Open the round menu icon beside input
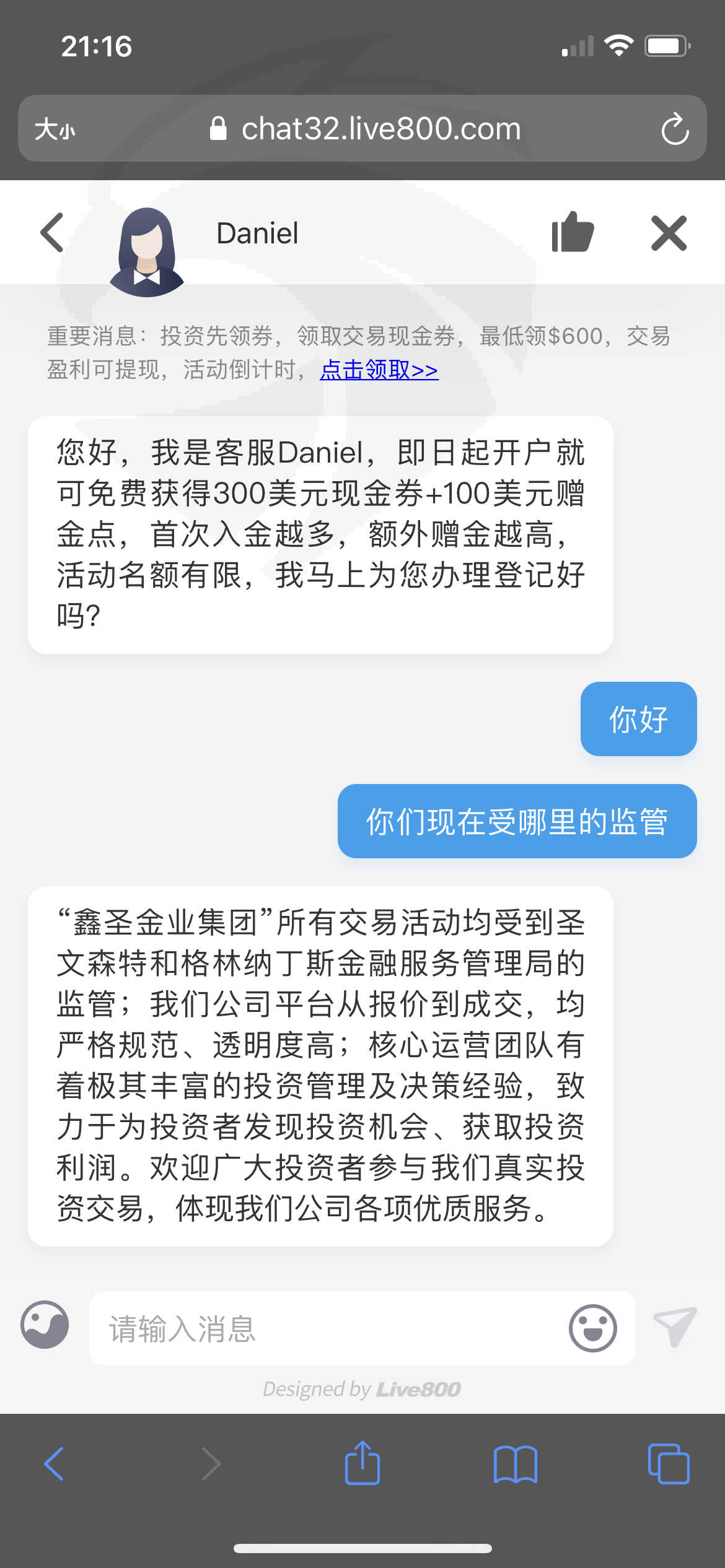Screen dimensions: 725x1568 [x=45, y=1325]
